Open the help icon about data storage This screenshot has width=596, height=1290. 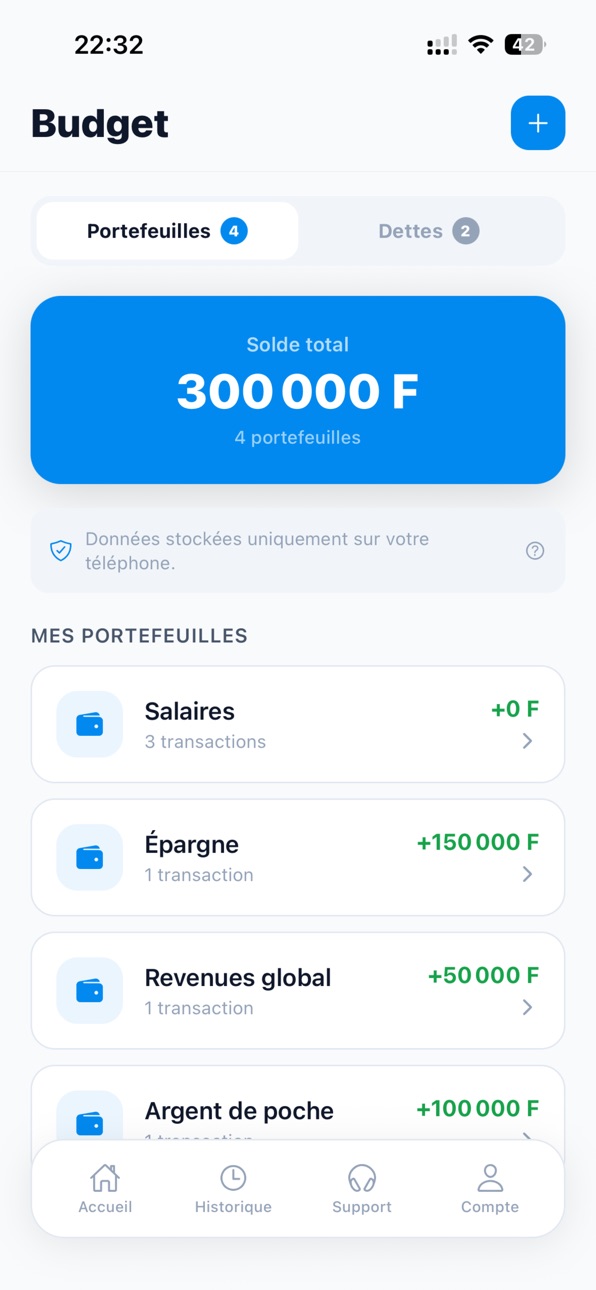click(x=535, y=551)
